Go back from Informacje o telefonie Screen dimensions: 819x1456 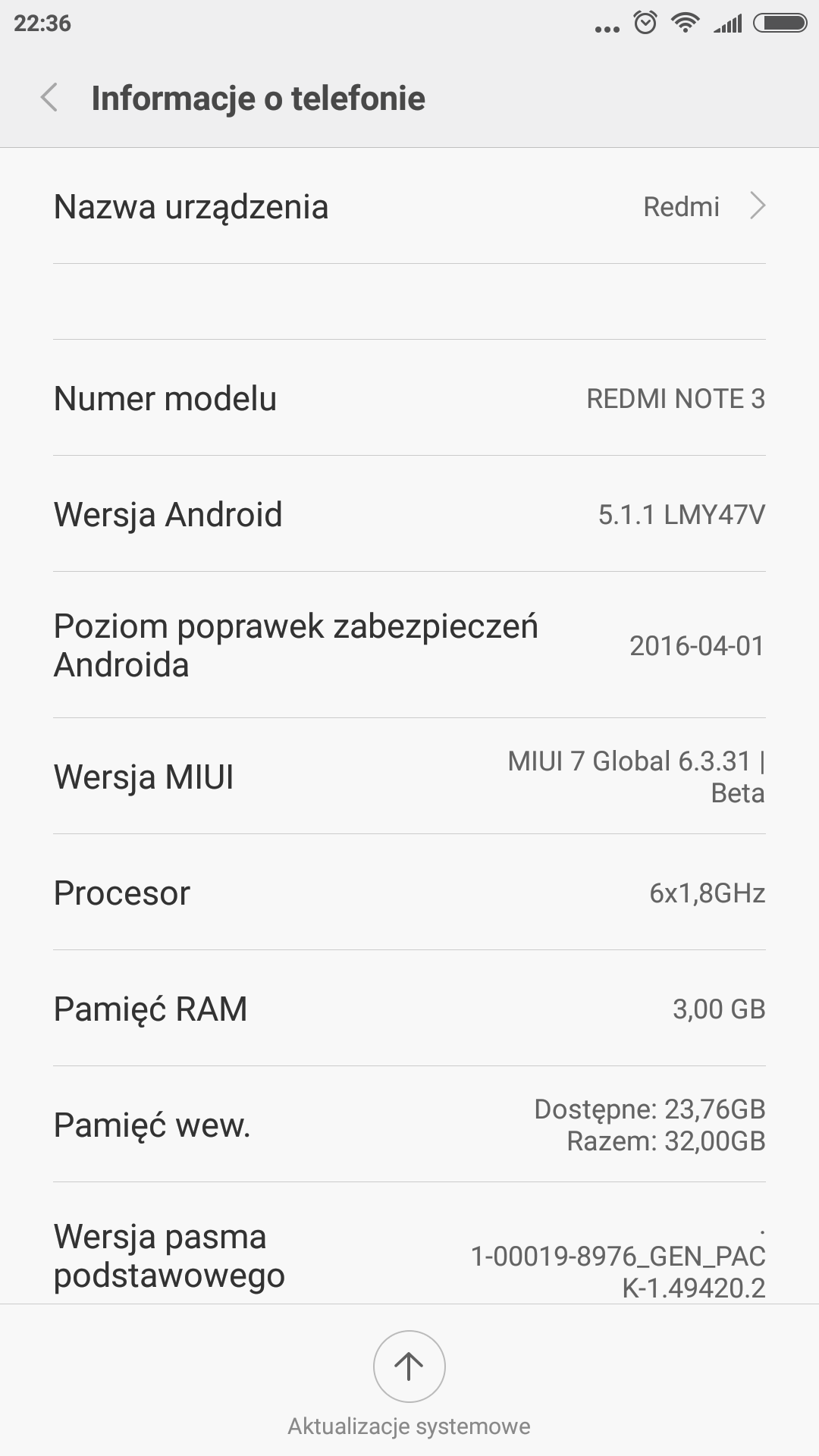point(49,98)
